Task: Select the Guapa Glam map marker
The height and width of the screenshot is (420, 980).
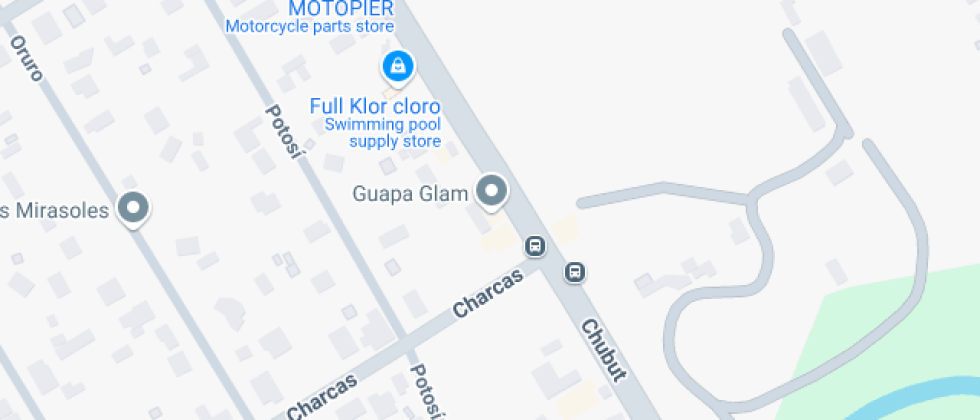Action: coord(491,190)
